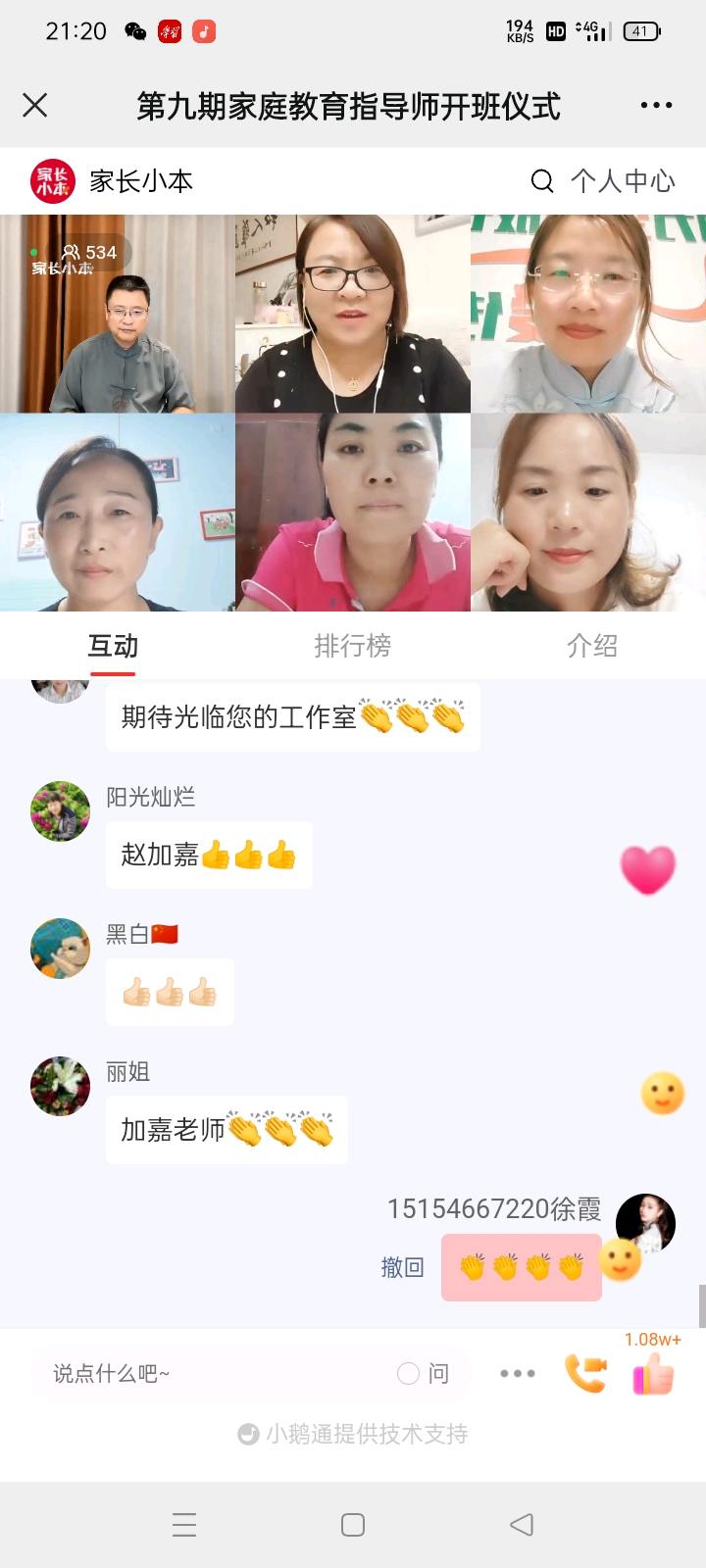This screenshot has height=1568, width=706.
Task: Check the 问 question option
Action: [x=409, y=1374]
